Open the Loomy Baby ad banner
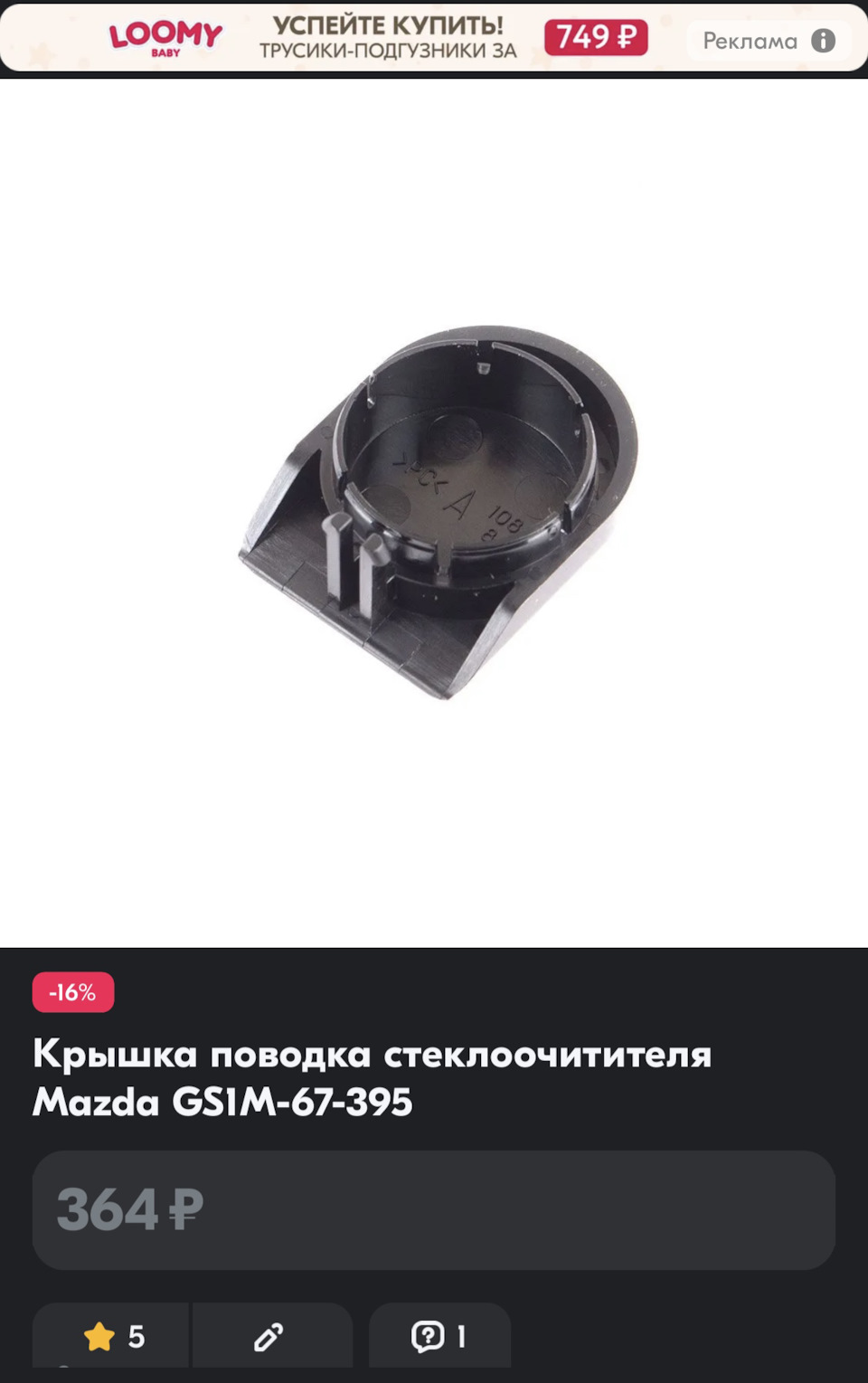The width and height of the screenshot is (868, 1383). [380, 38]
